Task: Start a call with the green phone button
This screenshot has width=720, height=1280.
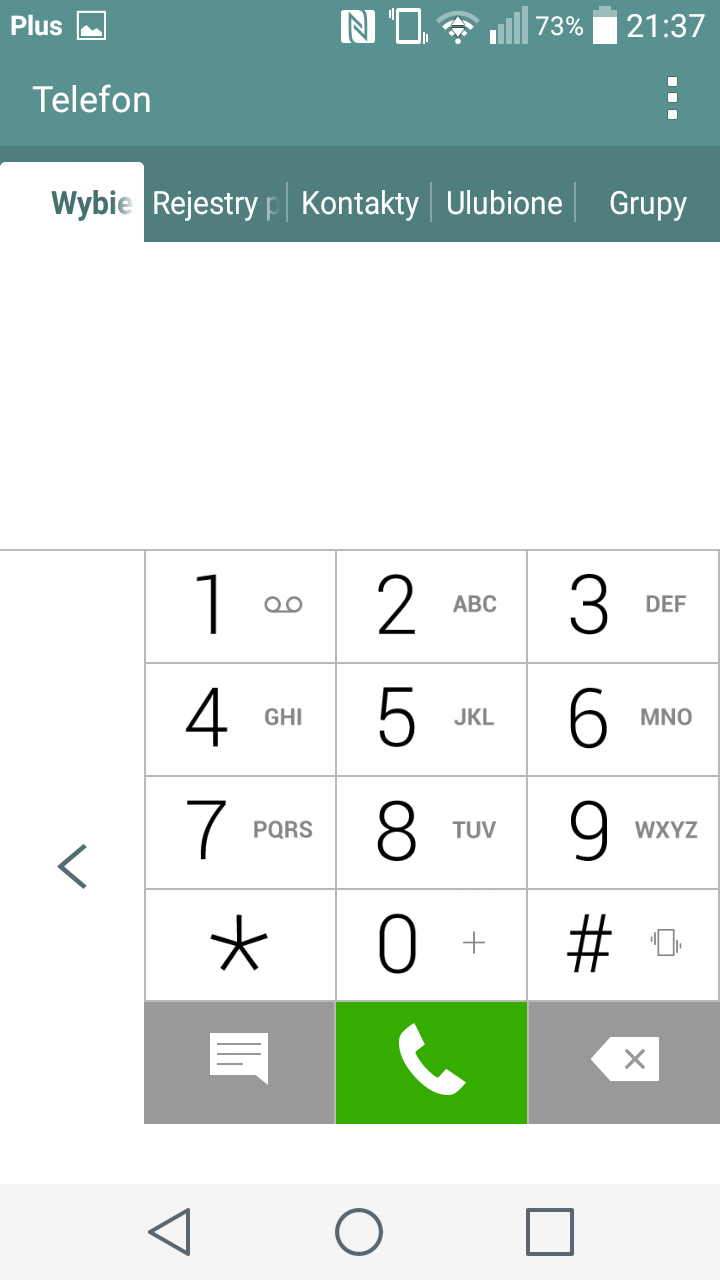Action: (x=431, y=1062)
